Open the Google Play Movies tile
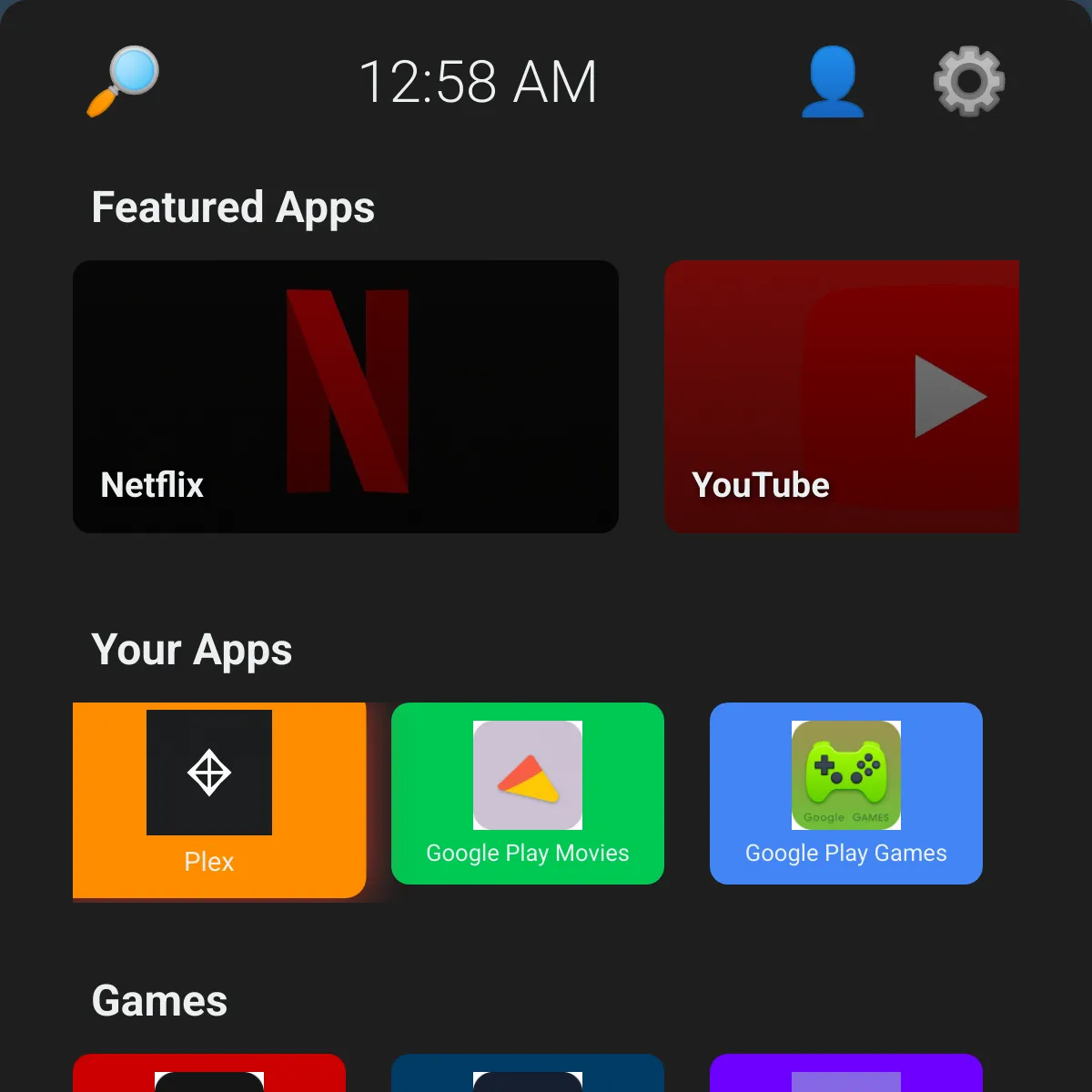Screen dimensions: 1092x1092 528,793
